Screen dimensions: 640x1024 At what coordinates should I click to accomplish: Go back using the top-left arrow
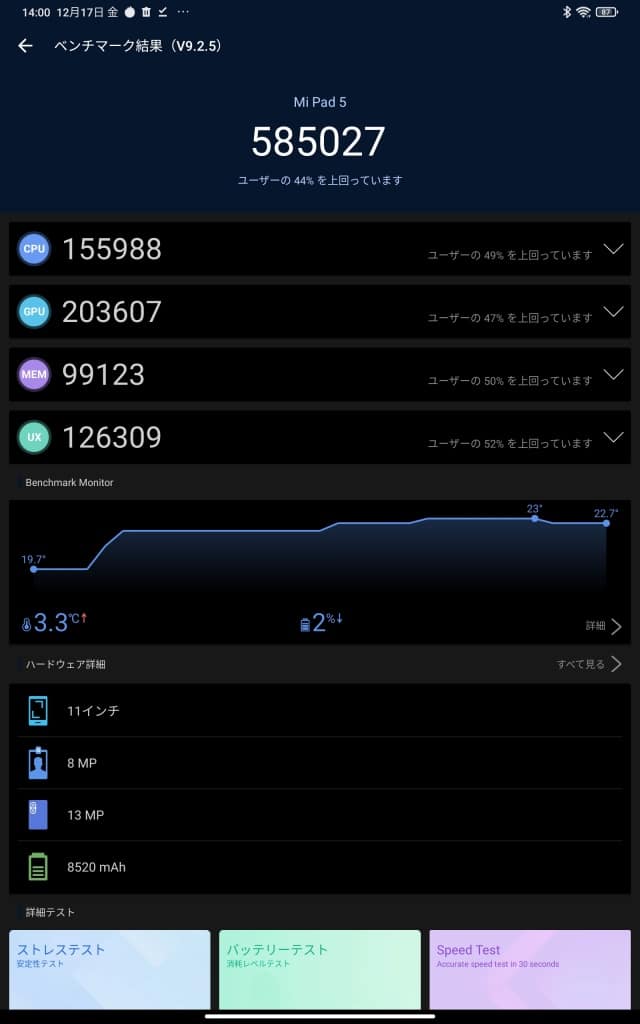[25, 46]
